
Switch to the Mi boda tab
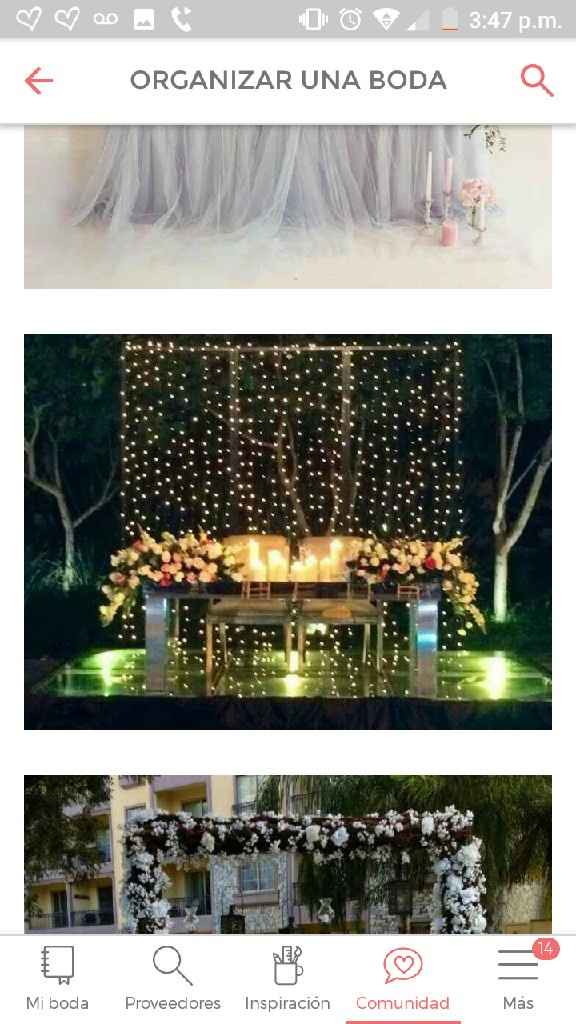point(57,978)
